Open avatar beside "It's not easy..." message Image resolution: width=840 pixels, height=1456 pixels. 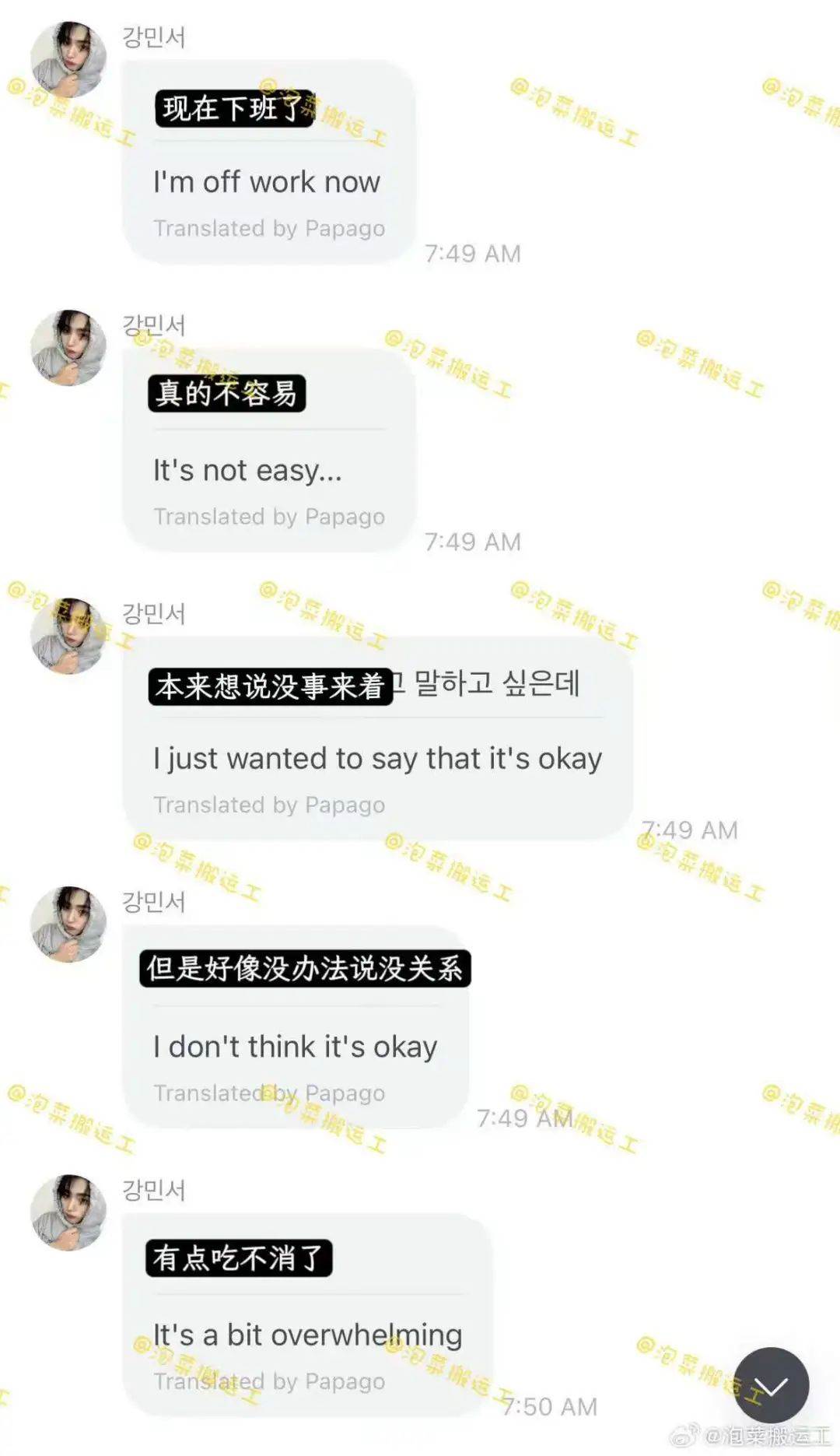68,348
